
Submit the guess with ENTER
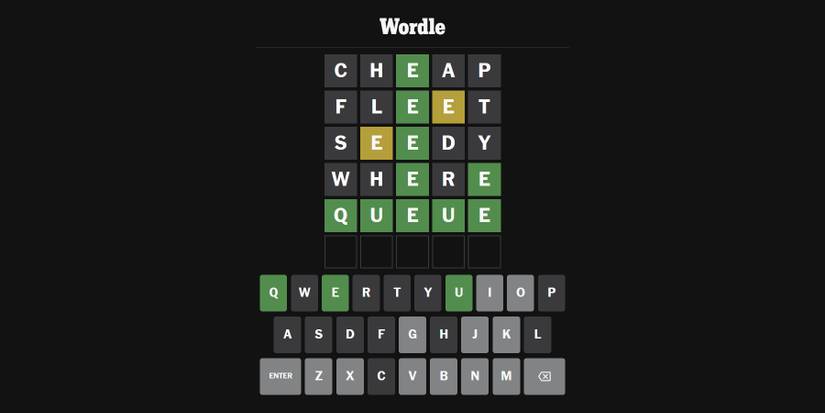click(x=280, y=376)
